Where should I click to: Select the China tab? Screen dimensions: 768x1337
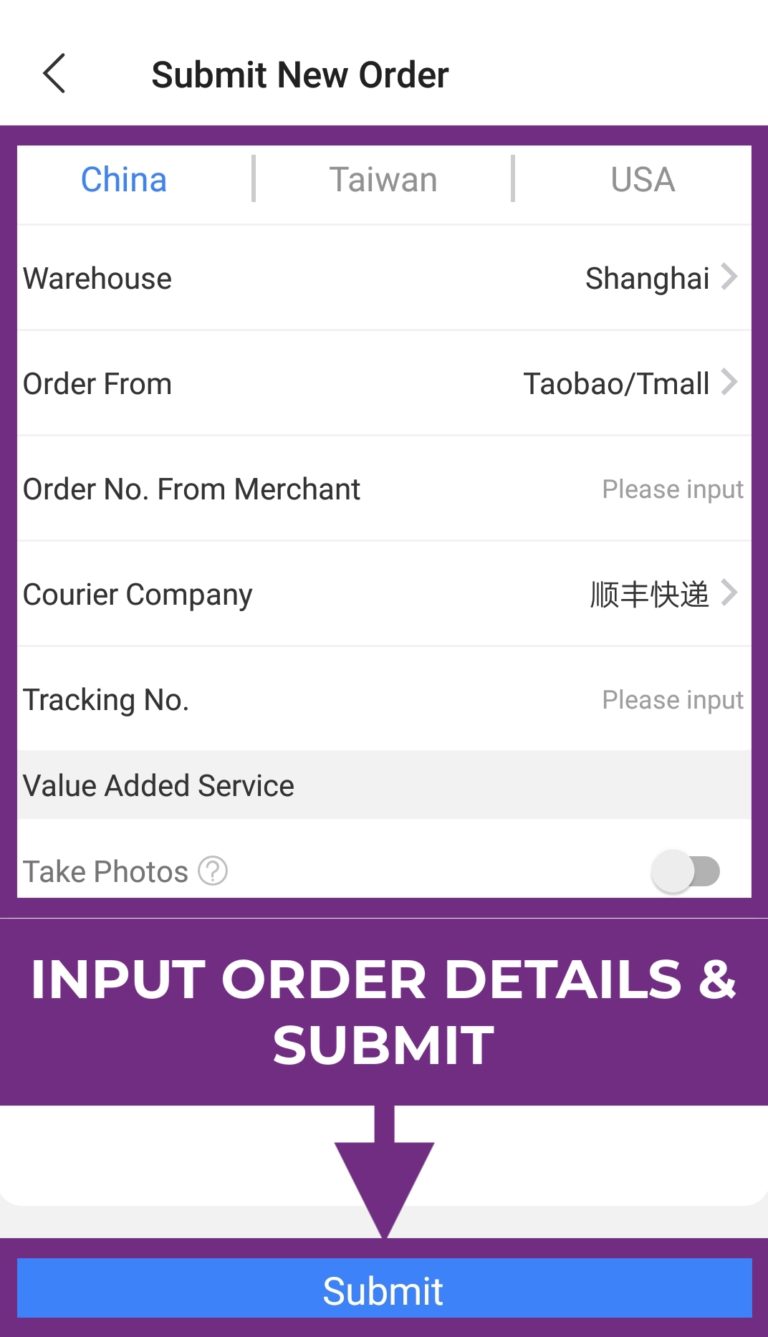coord(123,179)
